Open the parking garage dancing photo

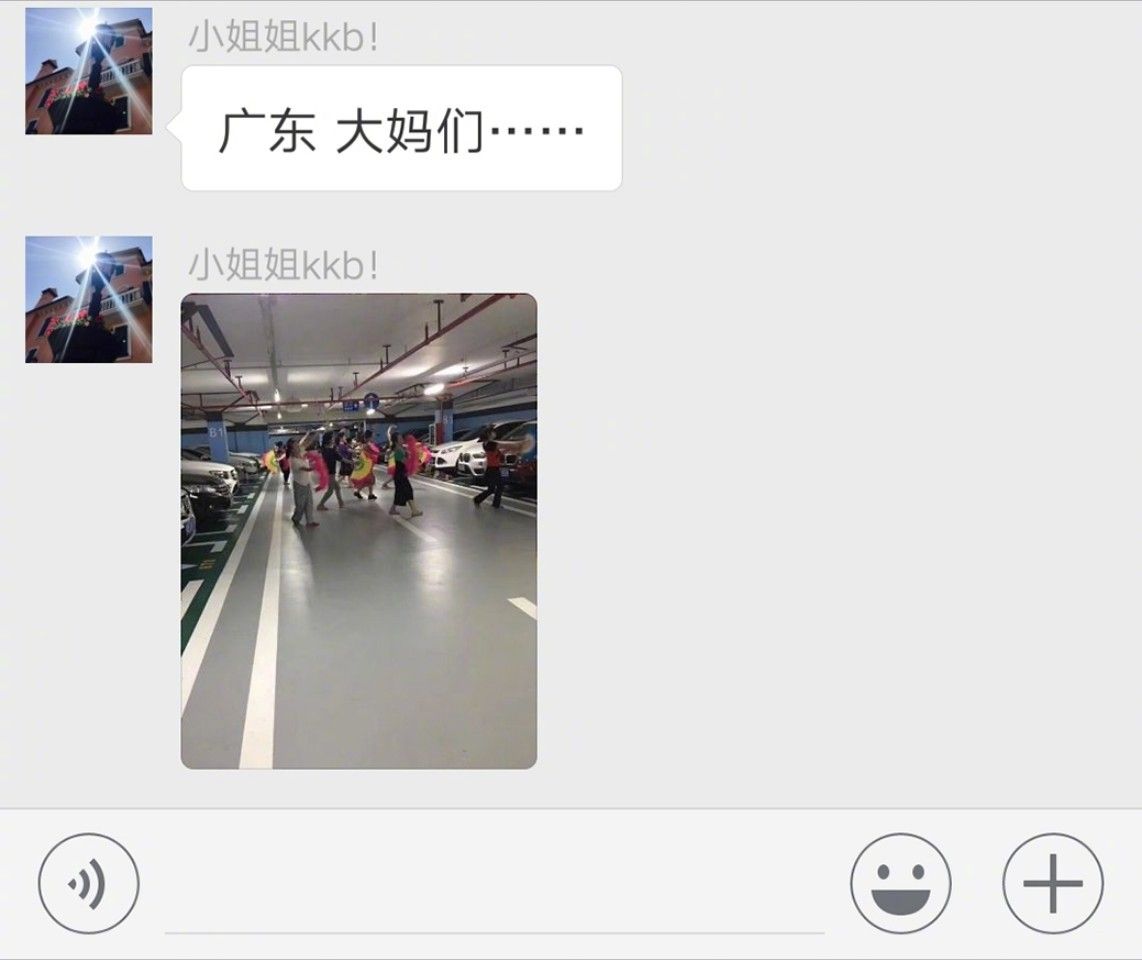(358, 531)
